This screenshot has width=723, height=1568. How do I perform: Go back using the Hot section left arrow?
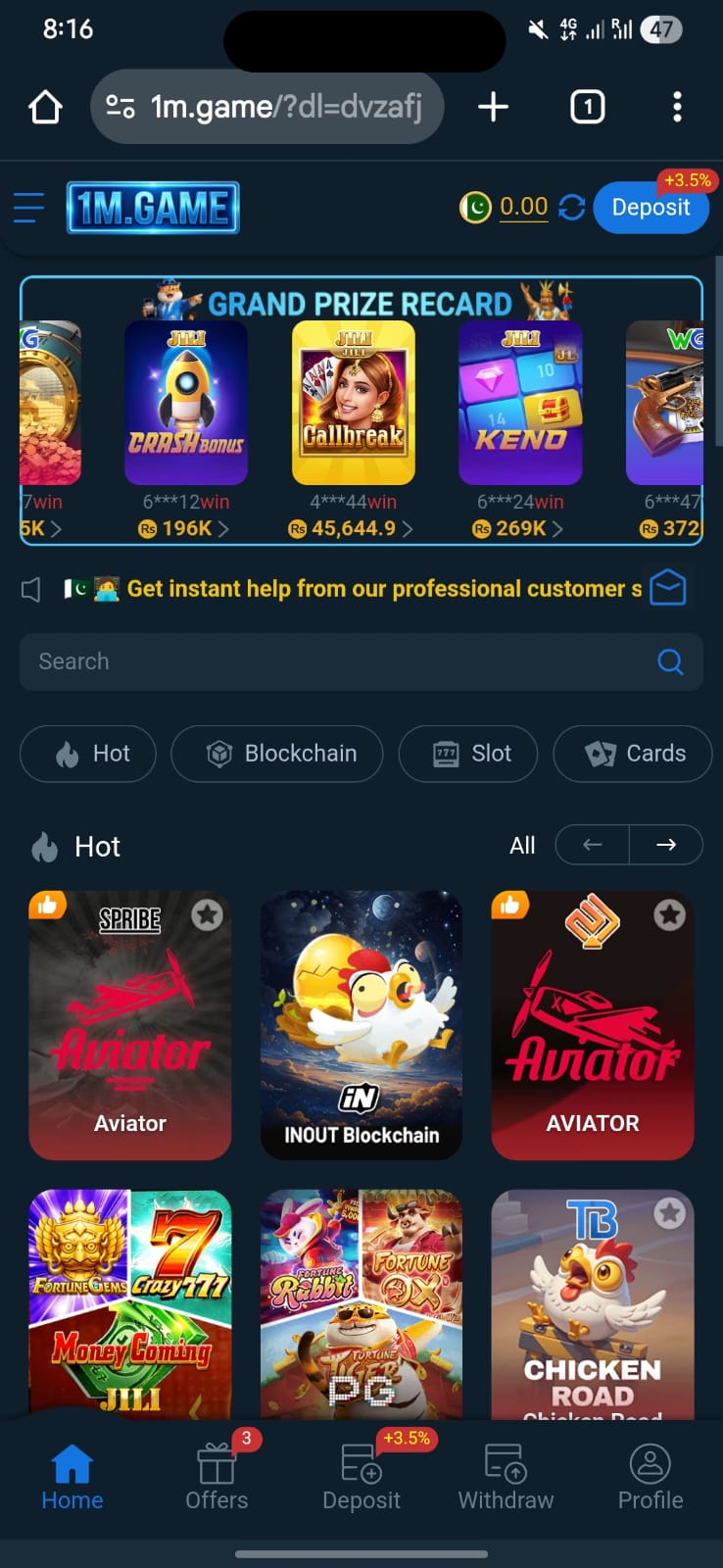(x=592, y=845)
